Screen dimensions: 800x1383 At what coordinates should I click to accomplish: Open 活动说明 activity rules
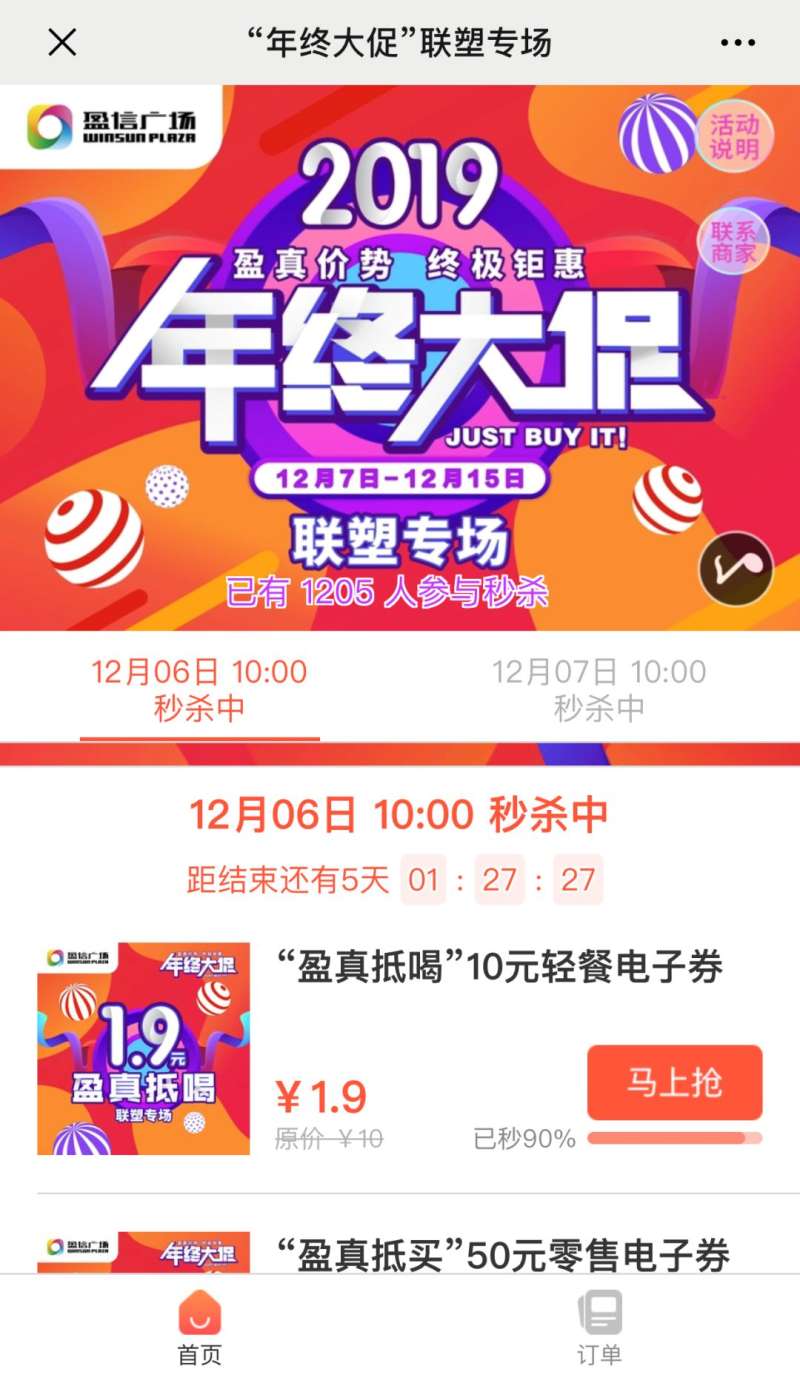[735, 137]
